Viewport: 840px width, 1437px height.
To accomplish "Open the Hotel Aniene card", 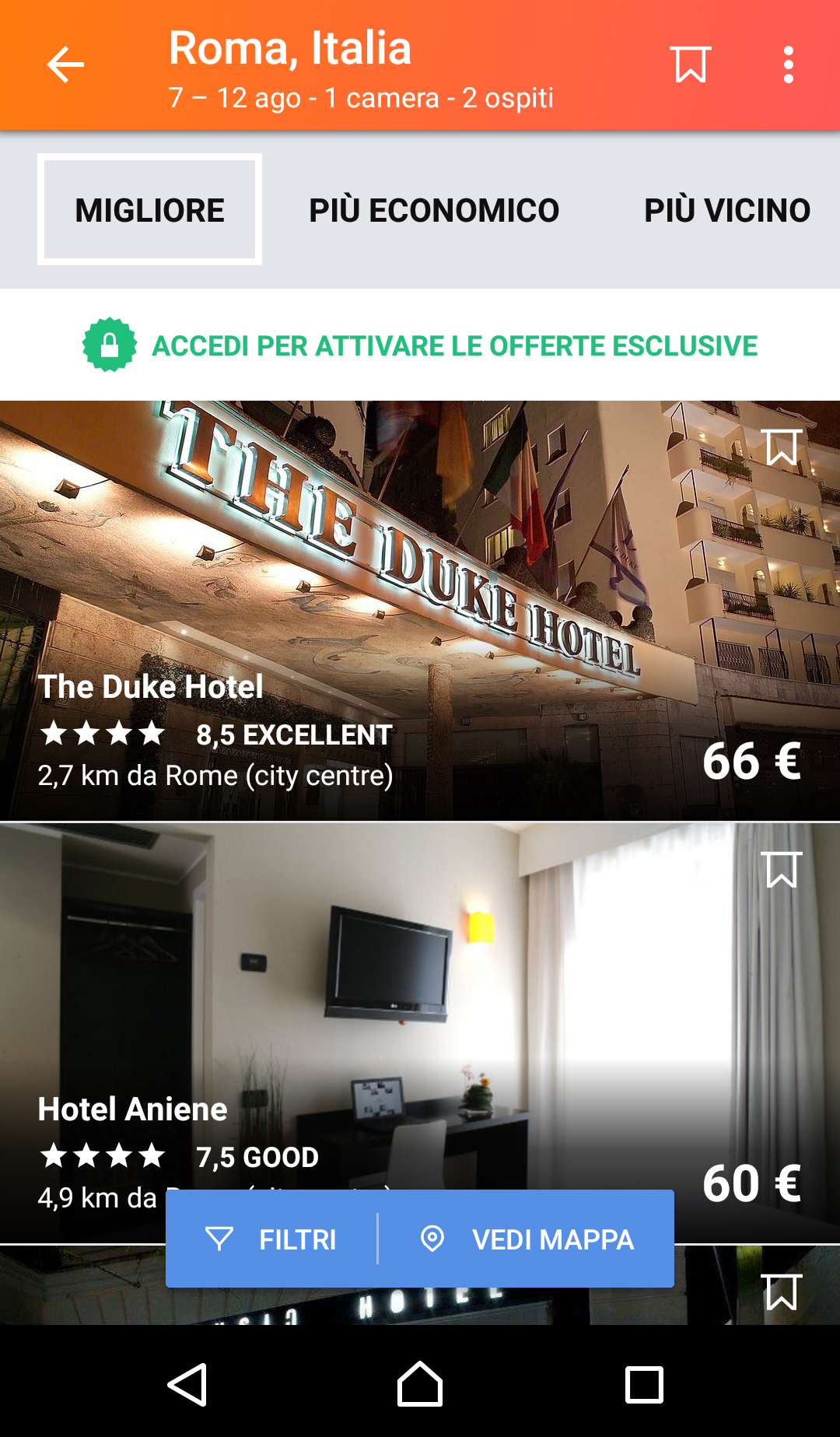I will tap(420, 1011).
